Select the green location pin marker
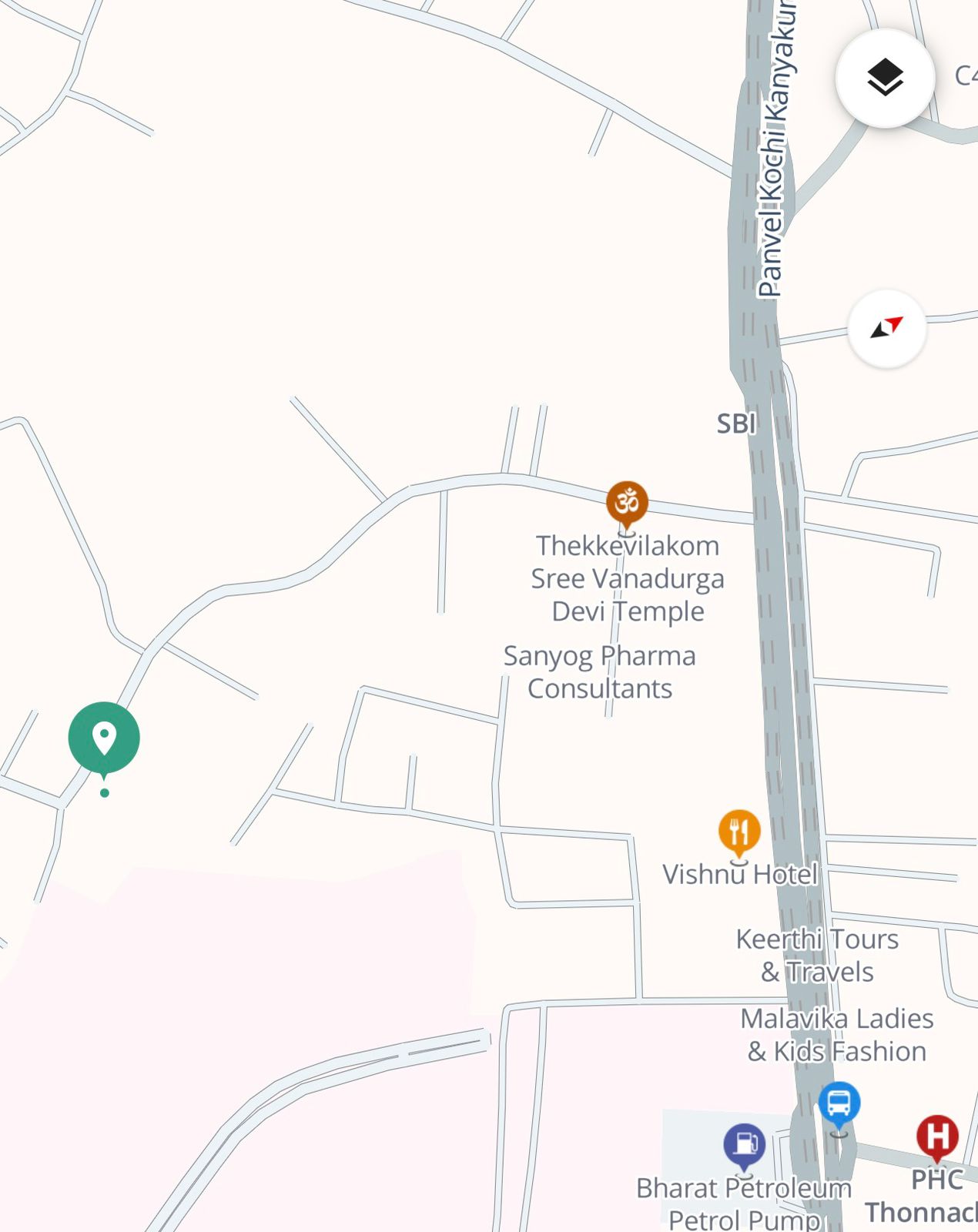This screenshot has height=1232, width=978. pos(104,738)
